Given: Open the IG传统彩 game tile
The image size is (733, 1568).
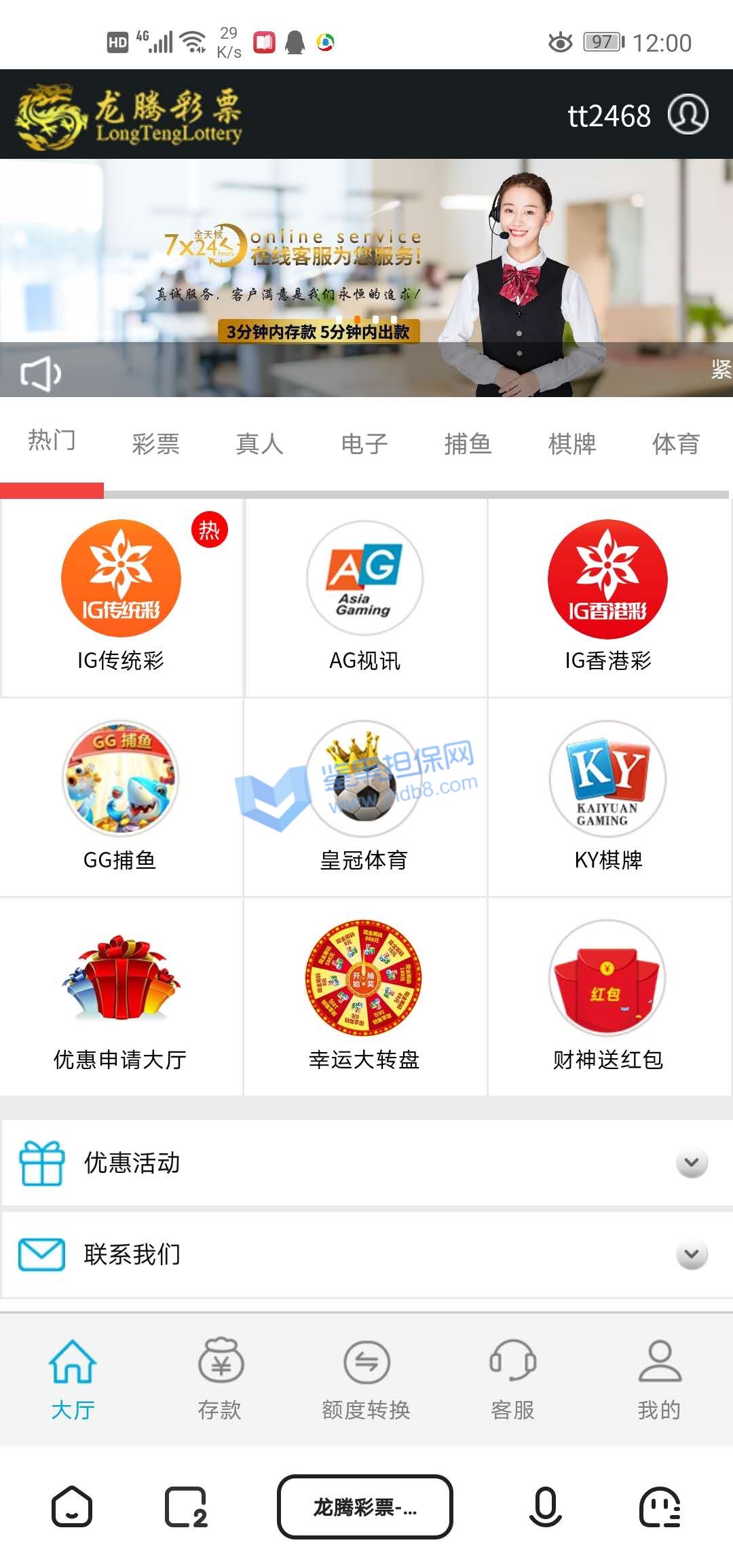Looking at the screenshot, I should 121,596.
